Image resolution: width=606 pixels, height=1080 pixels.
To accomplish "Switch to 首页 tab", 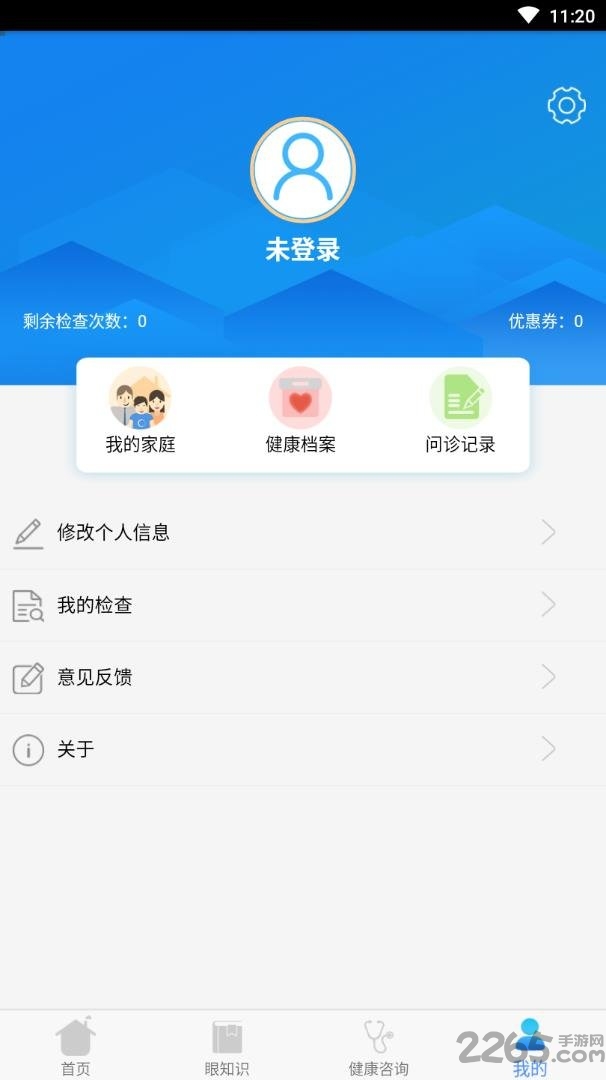I will pos(76,1047).
